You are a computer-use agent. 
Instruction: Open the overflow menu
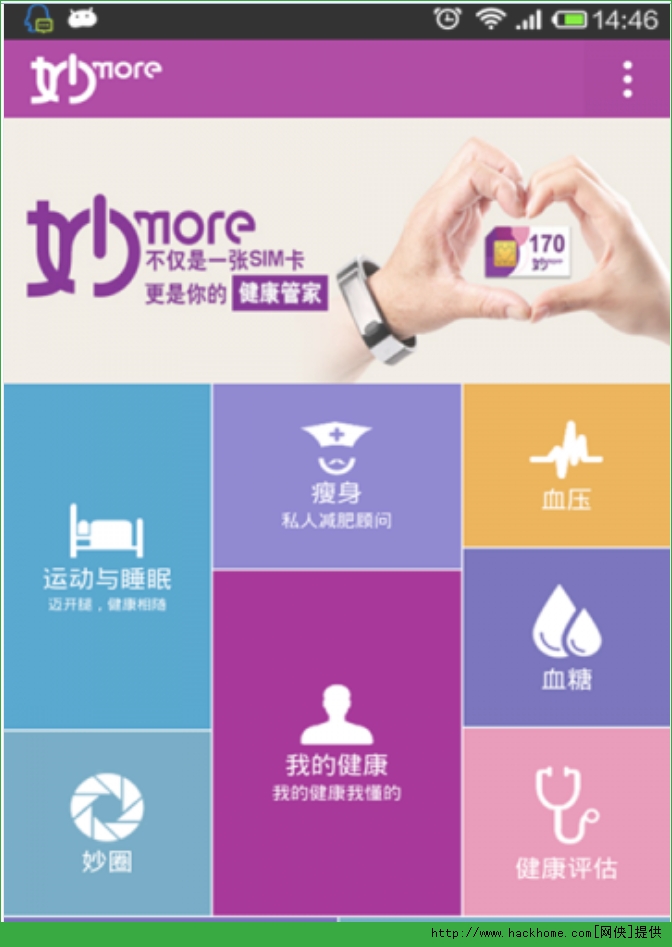(627, 79)
